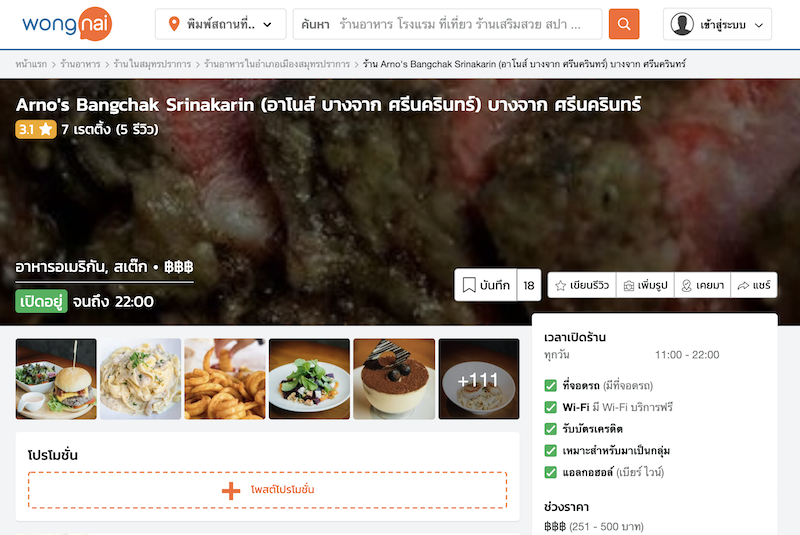Screen dimensions: 800x535
Task: Open the pasta photo thumbnail
Action: tap(140, 379)
